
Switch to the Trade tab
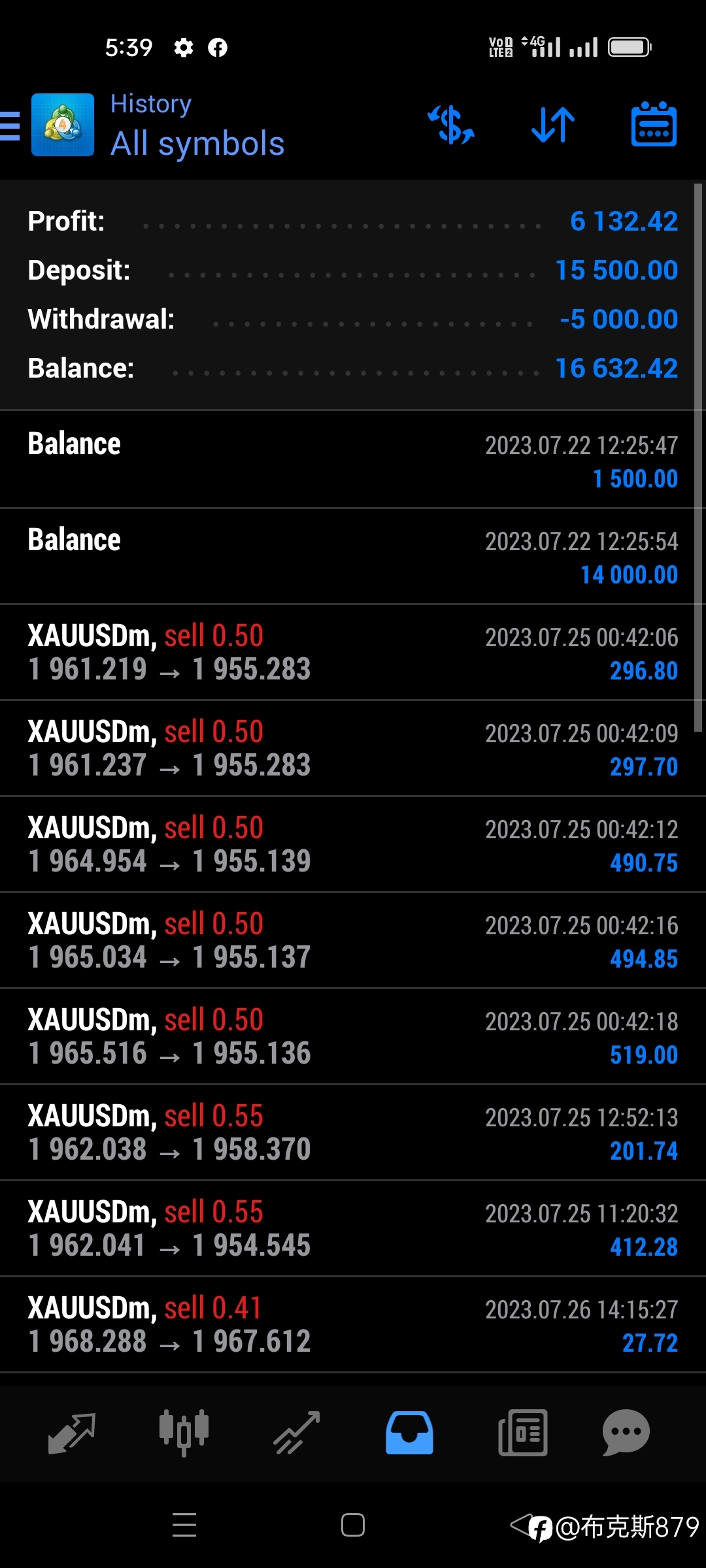pos(296,1433)
